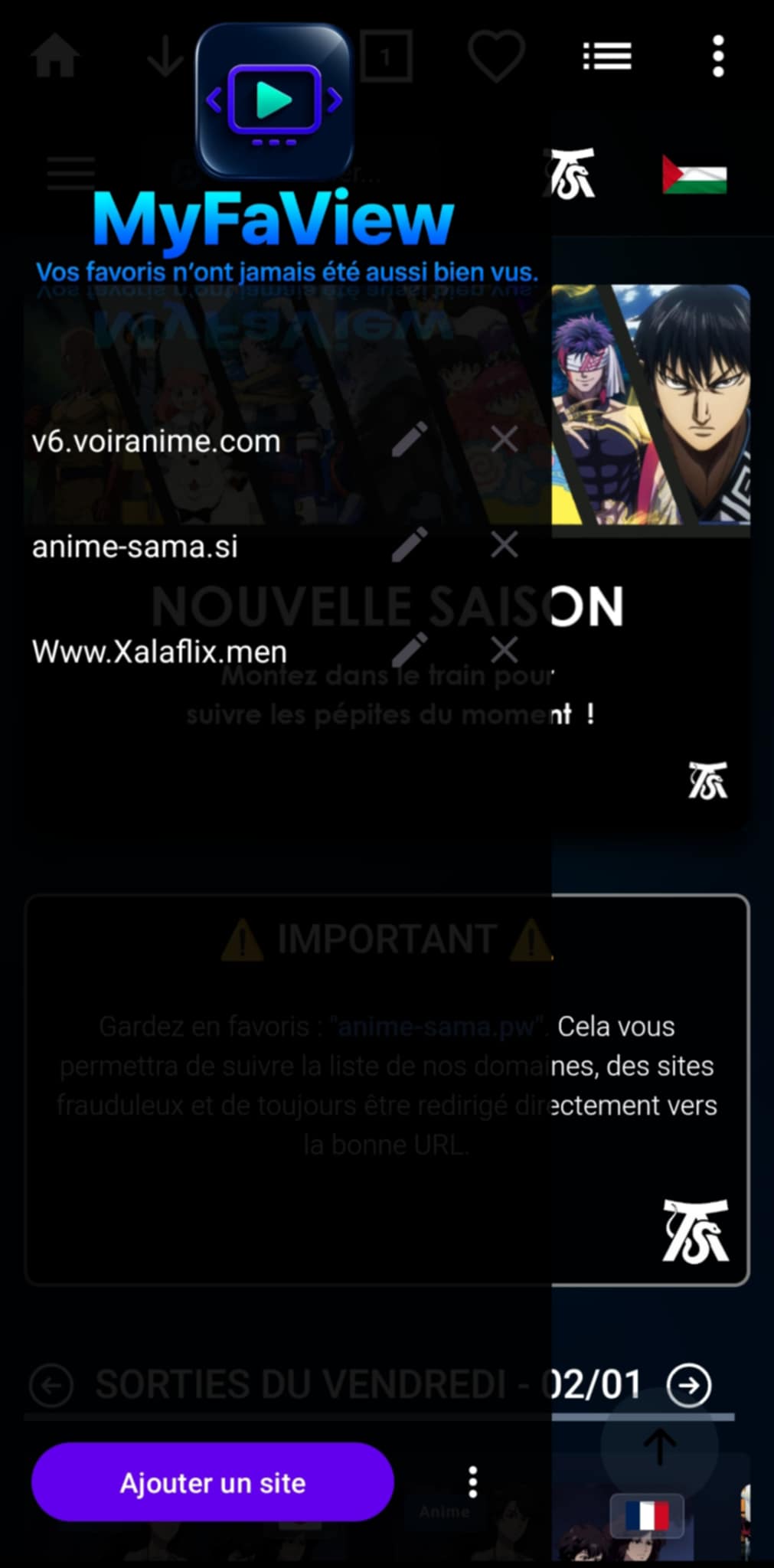Open the drawer options next to Ajouter un site
774x1568 pixels.
pos(473,1482)
